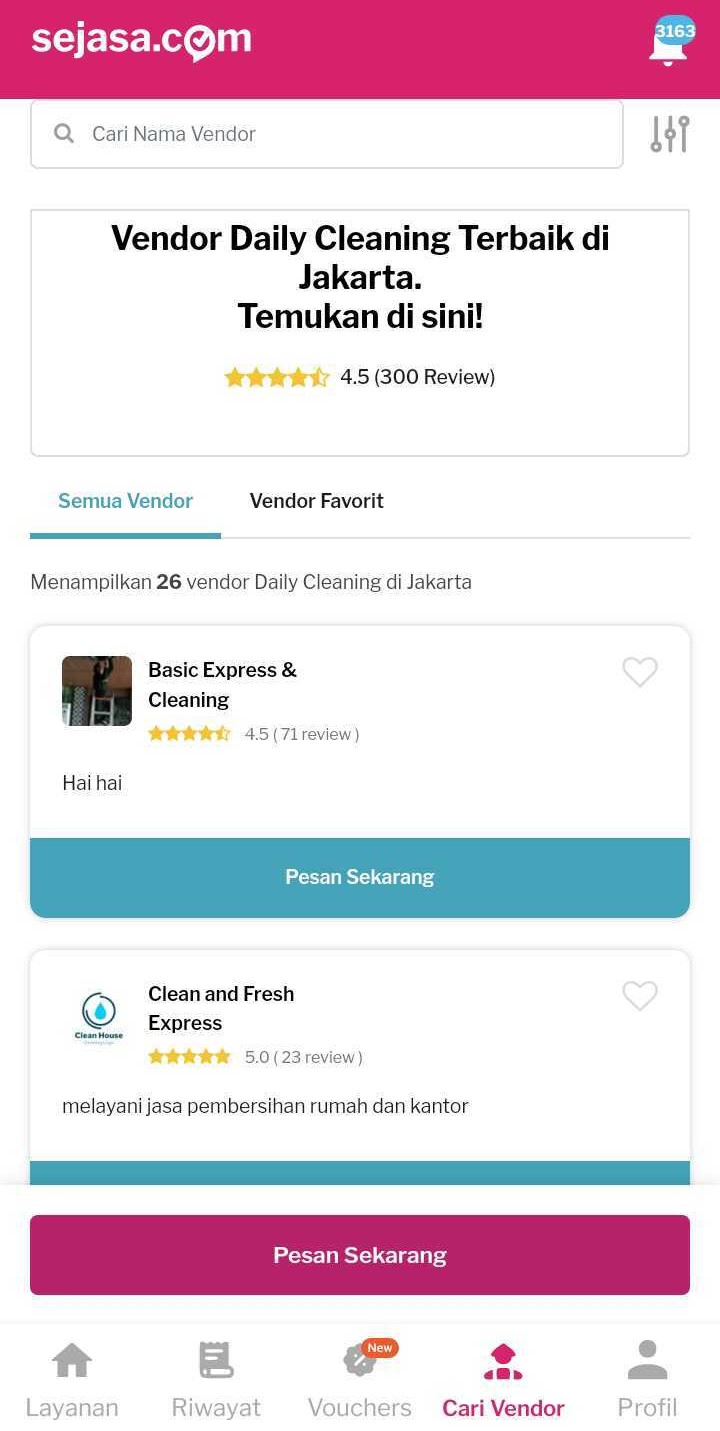Open the Riwayat history icon
The image size is (720, 1431).
pyautogui.click(x=215, y=1360)
